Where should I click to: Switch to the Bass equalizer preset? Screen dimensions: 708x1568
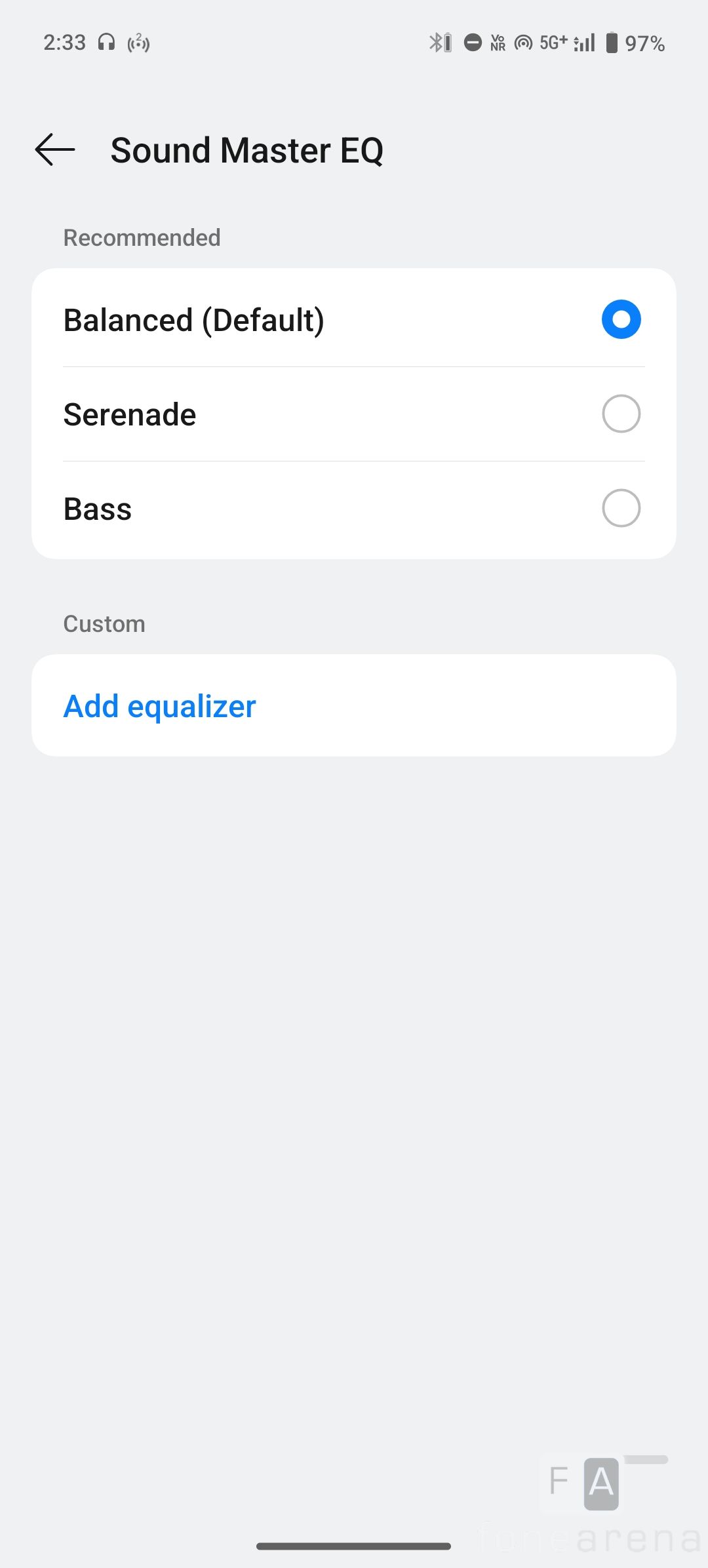tap(620, 509)
